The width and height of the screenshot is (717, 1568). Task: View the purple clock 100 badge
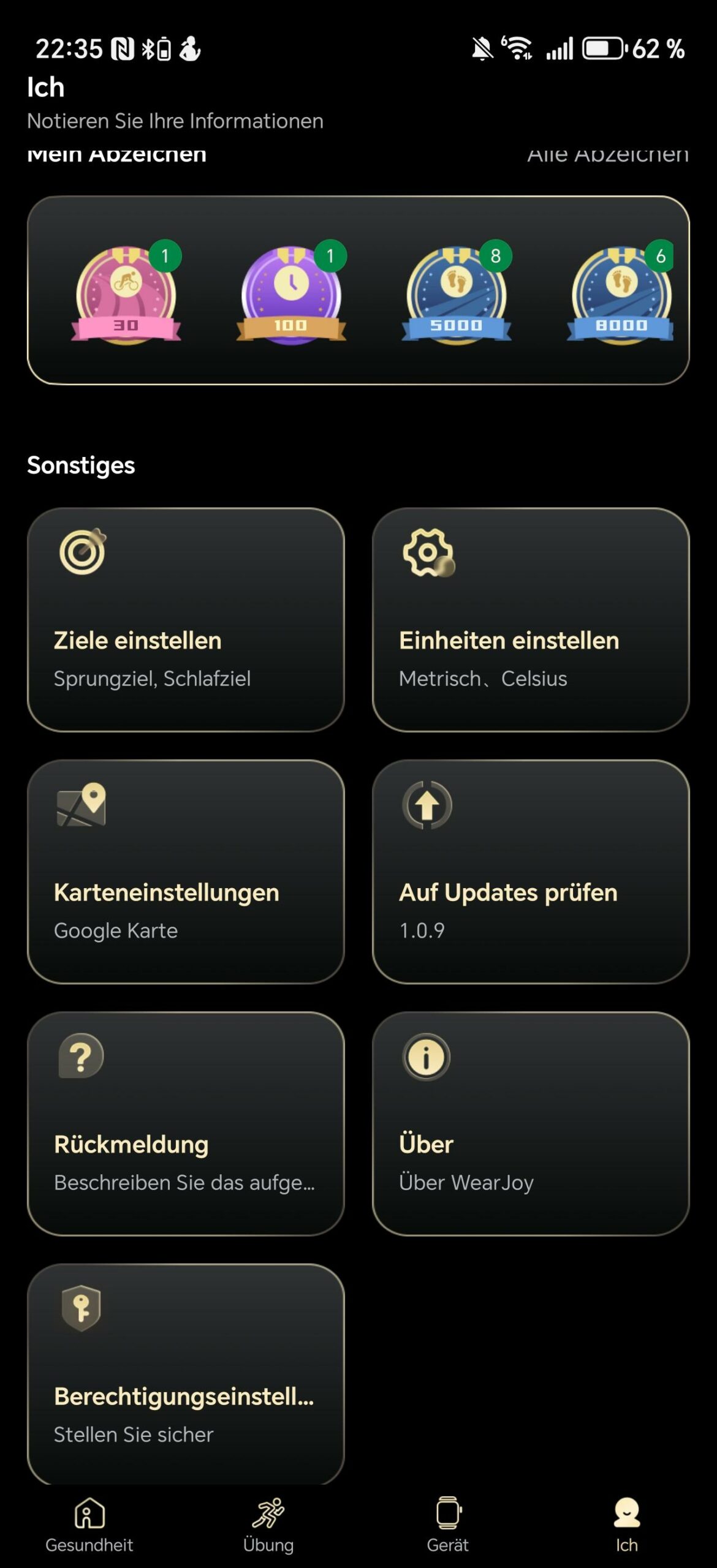point(292,295)
